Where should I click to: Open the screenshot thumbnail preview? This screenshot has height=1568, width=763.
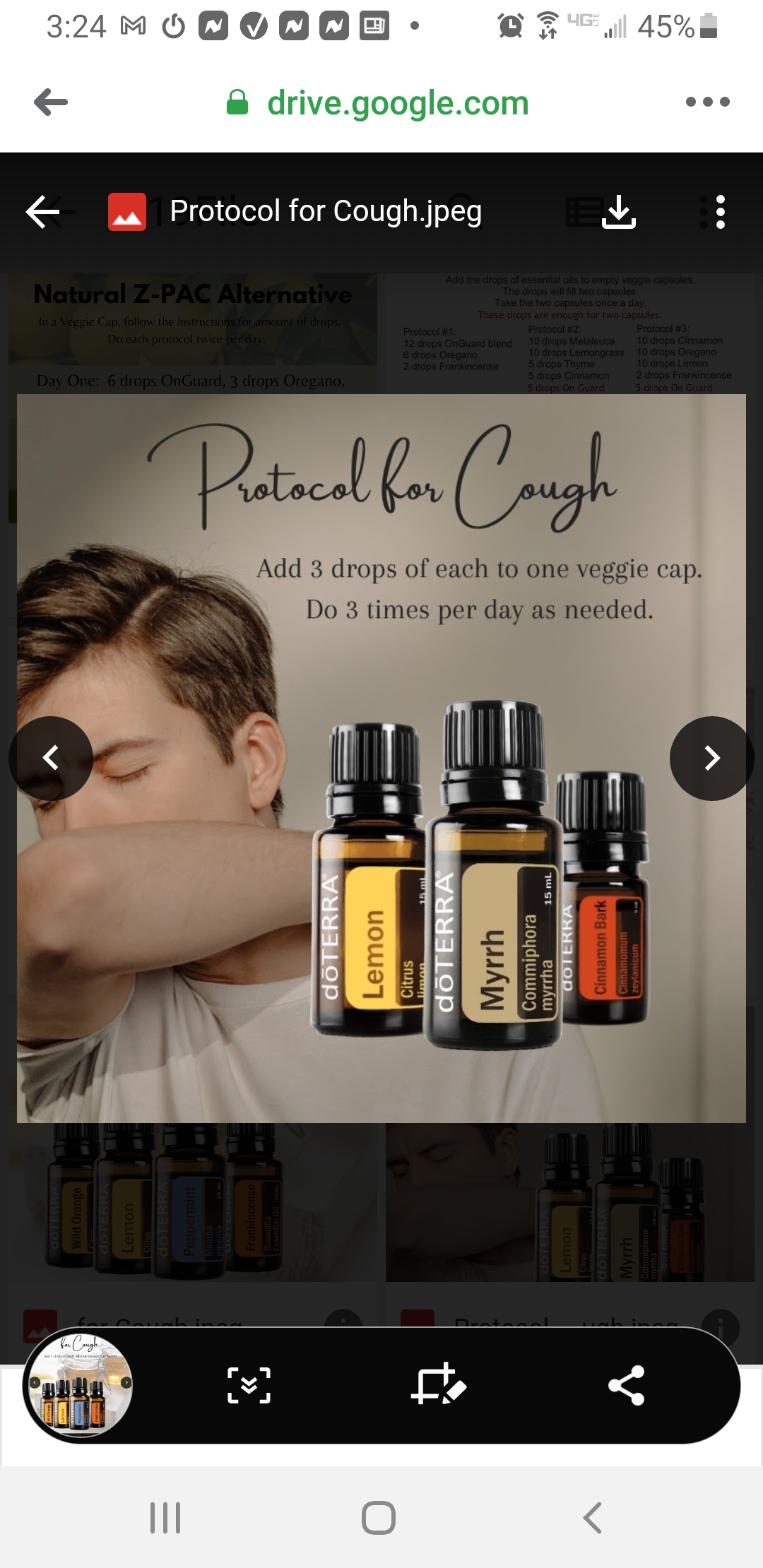(x=78, y=1385)
